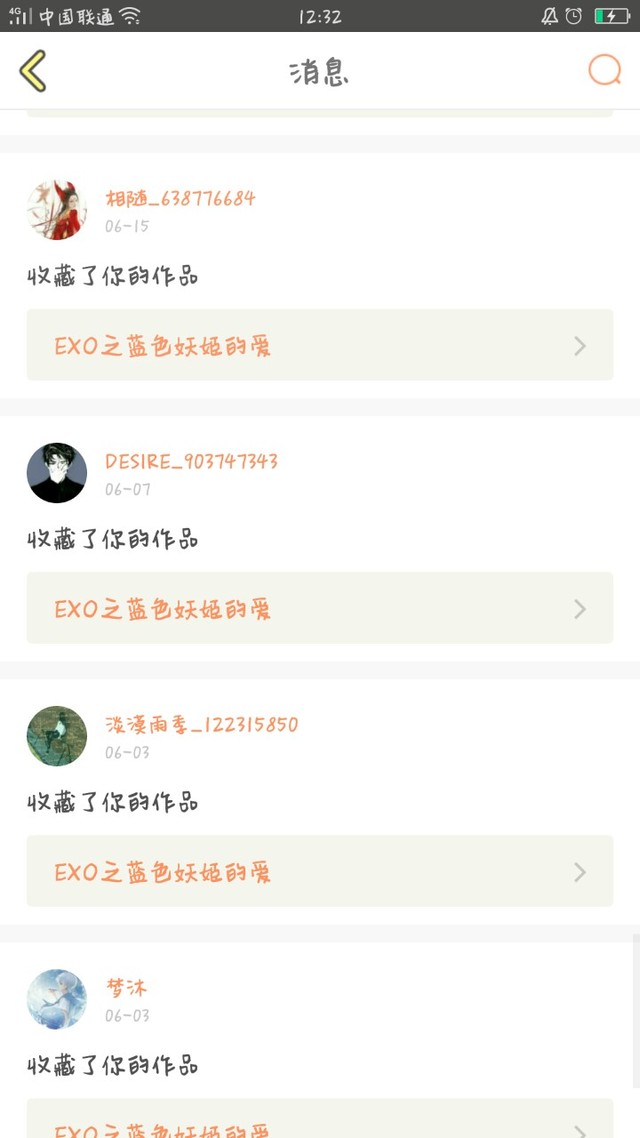Tap the username 梦沐
The height and width of the screenshot is (1138, 640).
coord(126,988)
